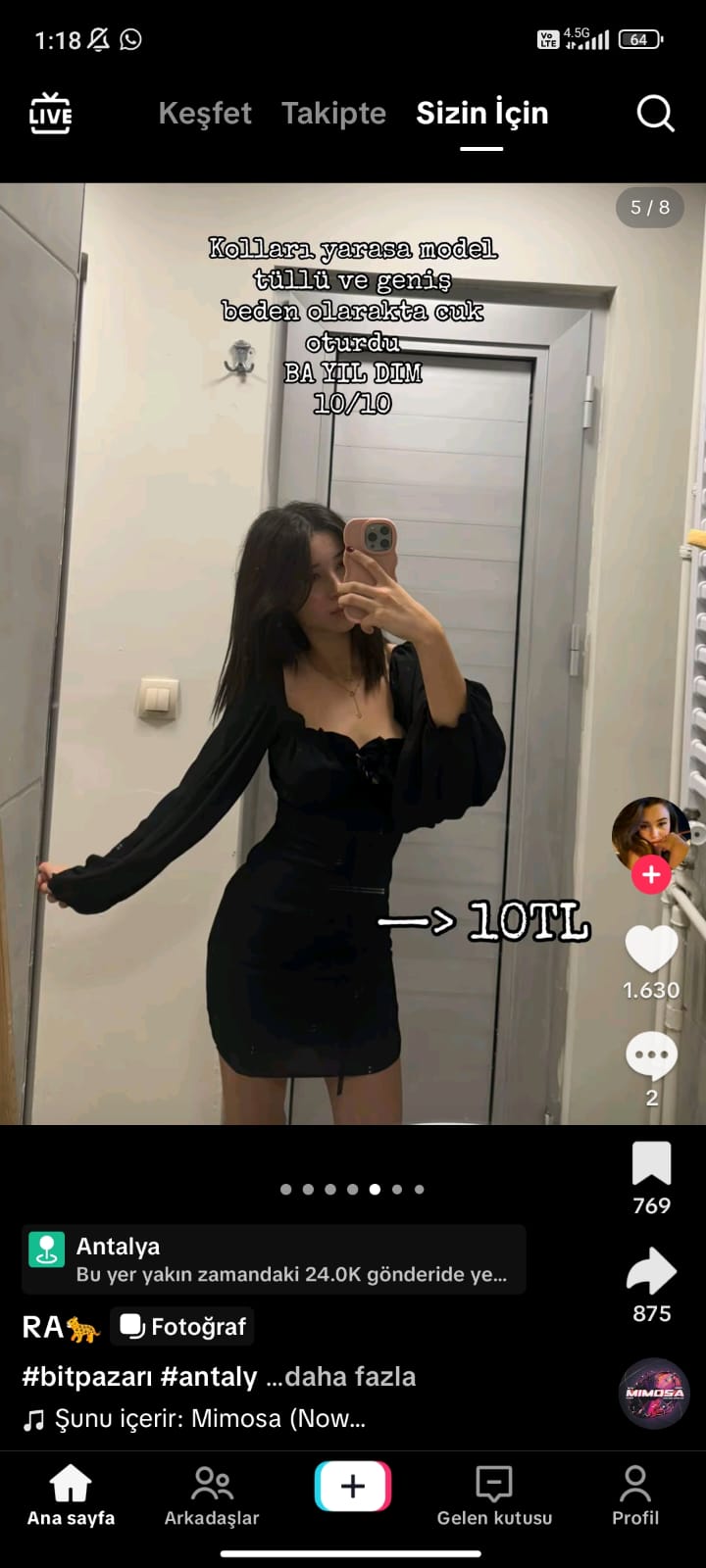Open the Mimosa sound disc
This screenshot has height=1568, width=706.
pyautogui.click(x=654, y=1393)
